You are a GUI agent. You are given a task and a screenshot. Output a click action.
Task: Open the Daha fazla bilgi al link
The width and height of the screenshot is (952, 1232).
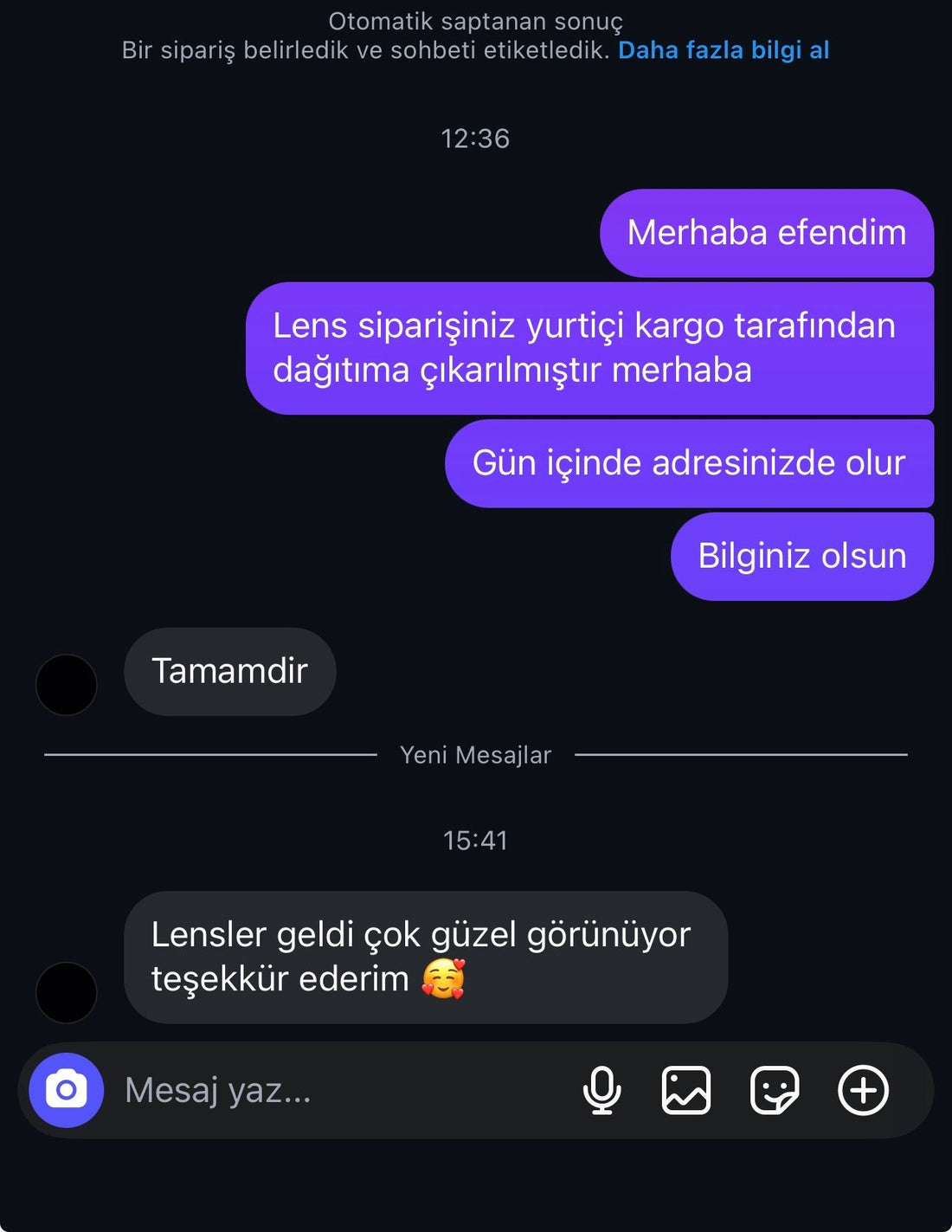(x=724, y=50)
